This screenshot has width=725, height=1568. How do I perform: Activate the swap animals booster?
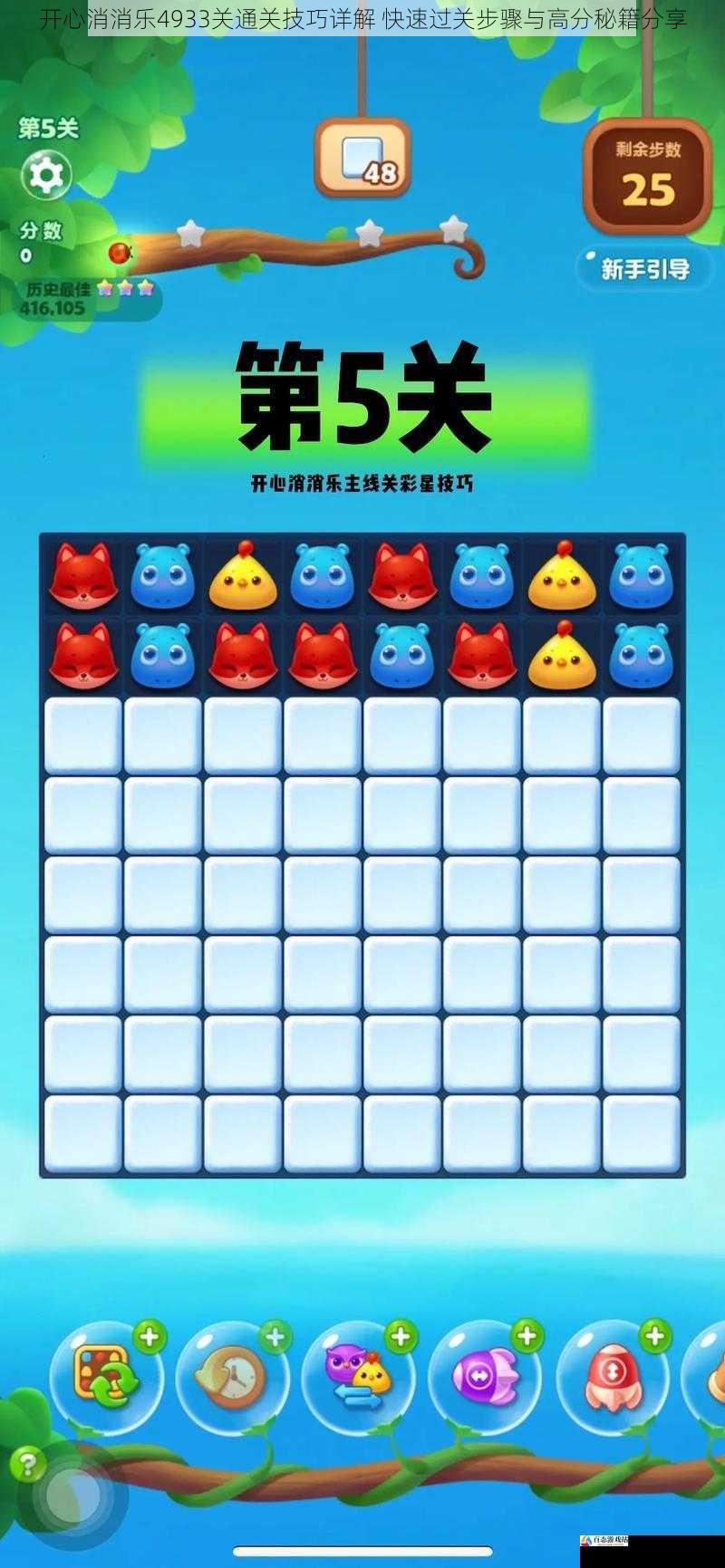(x=358, y=1378)
